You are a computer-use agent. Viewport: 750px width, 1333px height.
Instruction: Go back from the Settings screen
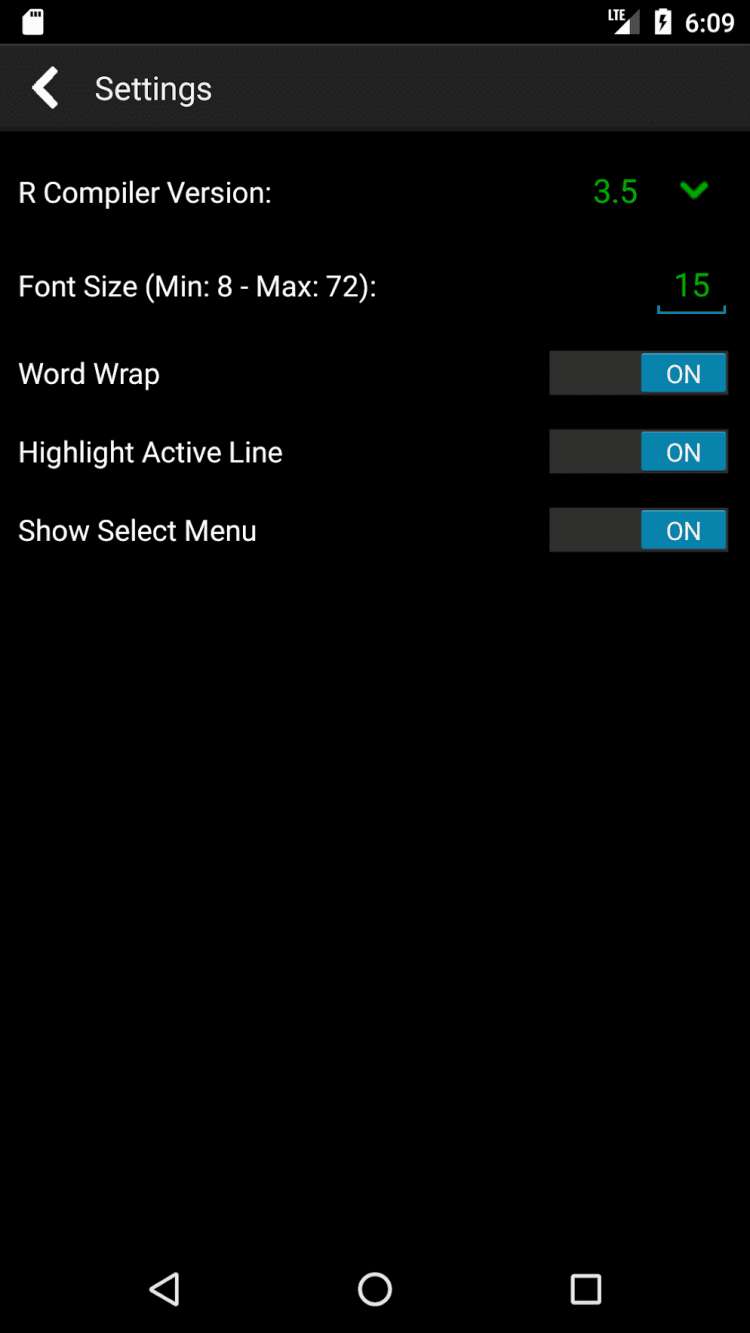click(45, 88)
